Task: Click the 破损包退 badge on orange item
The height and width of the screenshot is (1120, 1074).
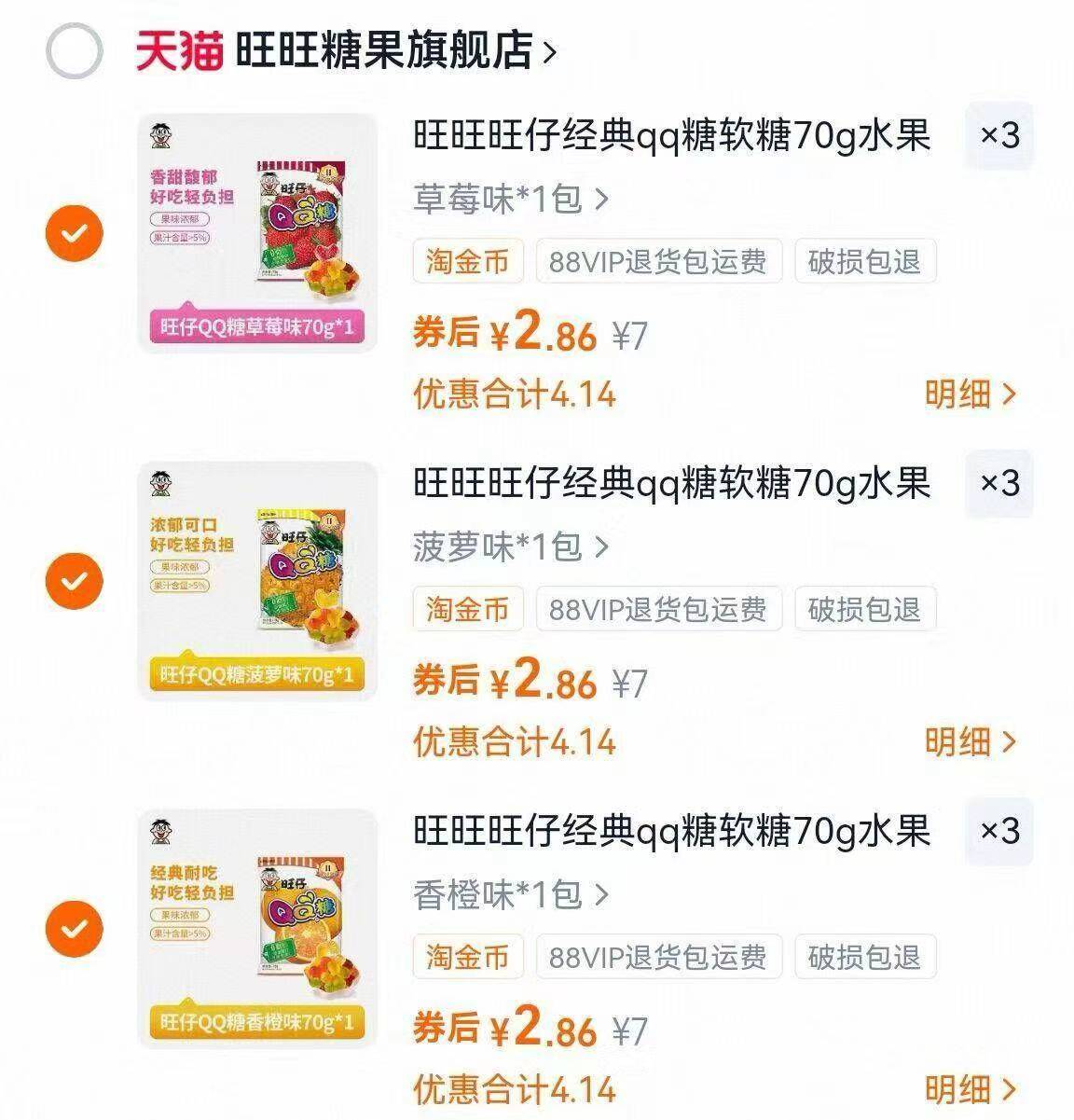Action: coord(863,956)
